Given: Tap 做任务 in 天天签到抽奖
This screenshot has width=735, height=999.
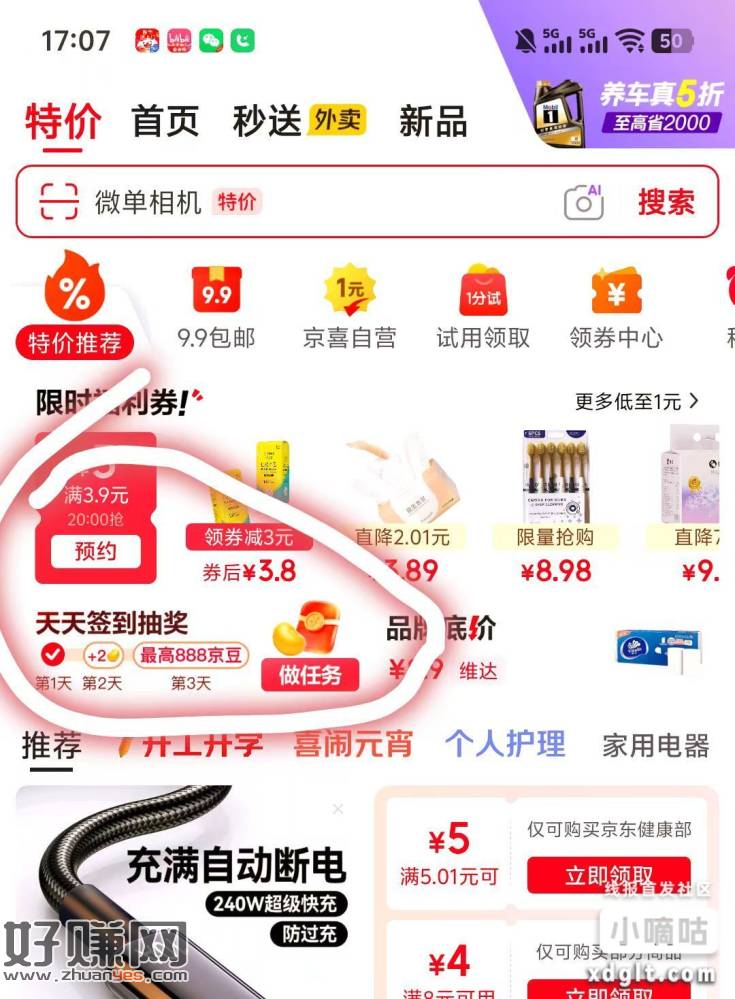Looking at the screenshot, I should 310,675.
